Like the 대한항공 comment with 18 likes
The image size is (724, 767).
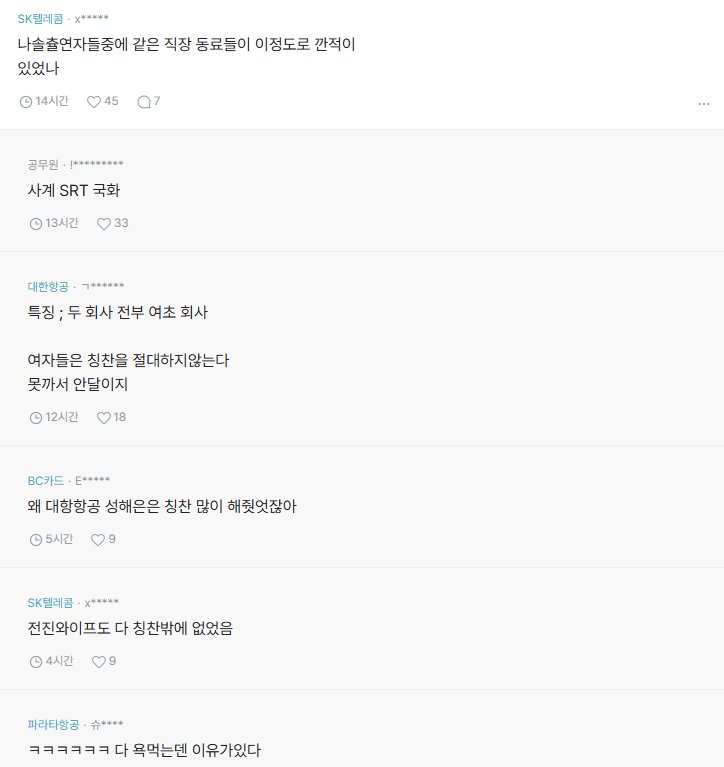(x=104, y=417)
